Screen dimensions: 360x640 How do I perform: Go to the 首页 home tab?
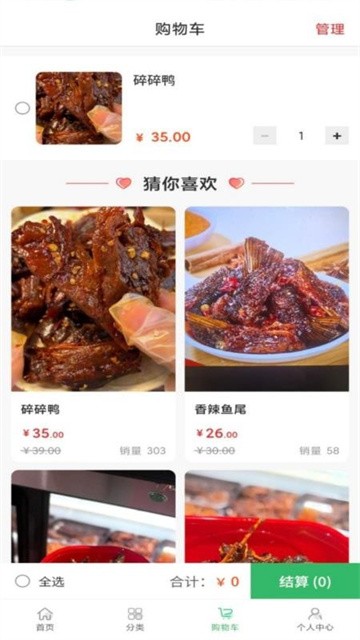coord(45,619)
